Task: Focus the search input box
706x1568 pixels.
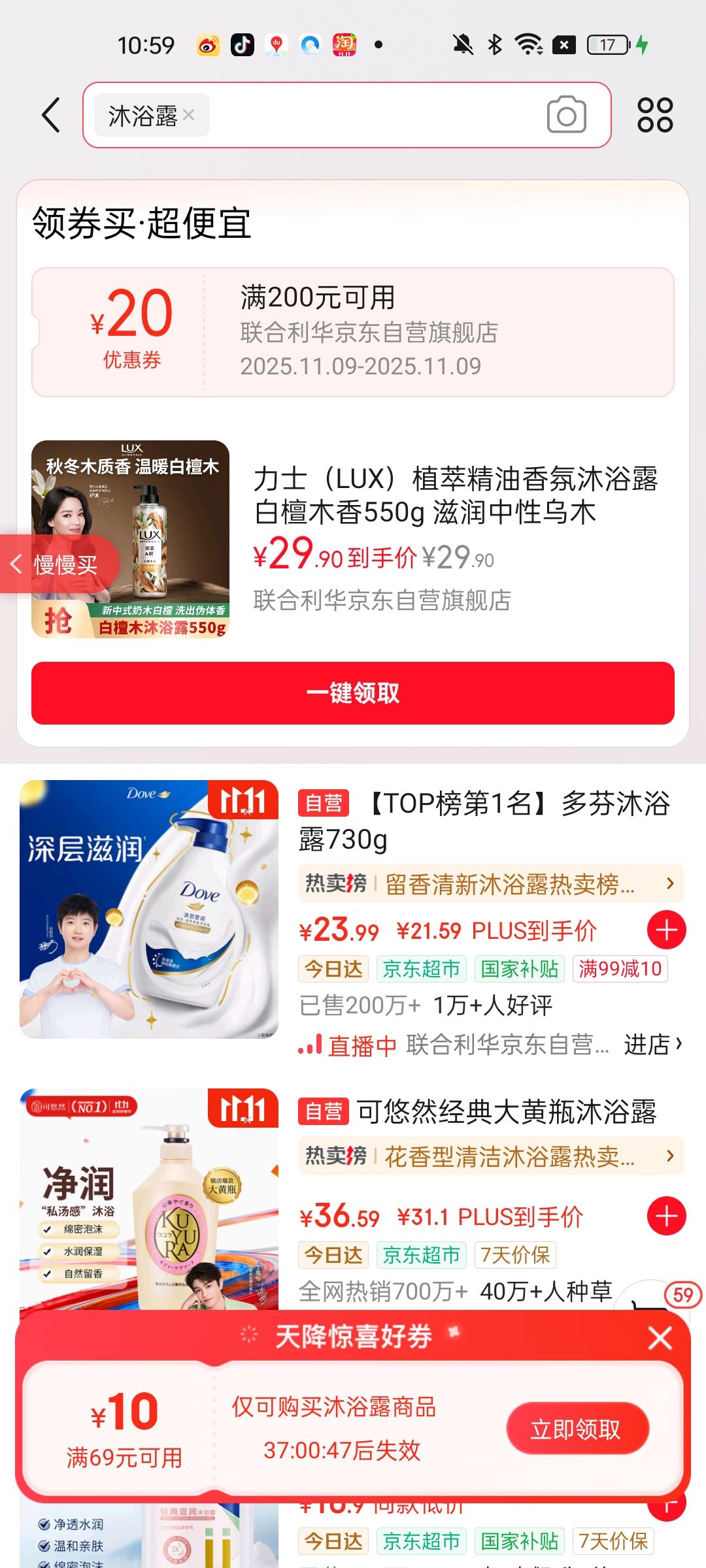Action: coord(373,115)
